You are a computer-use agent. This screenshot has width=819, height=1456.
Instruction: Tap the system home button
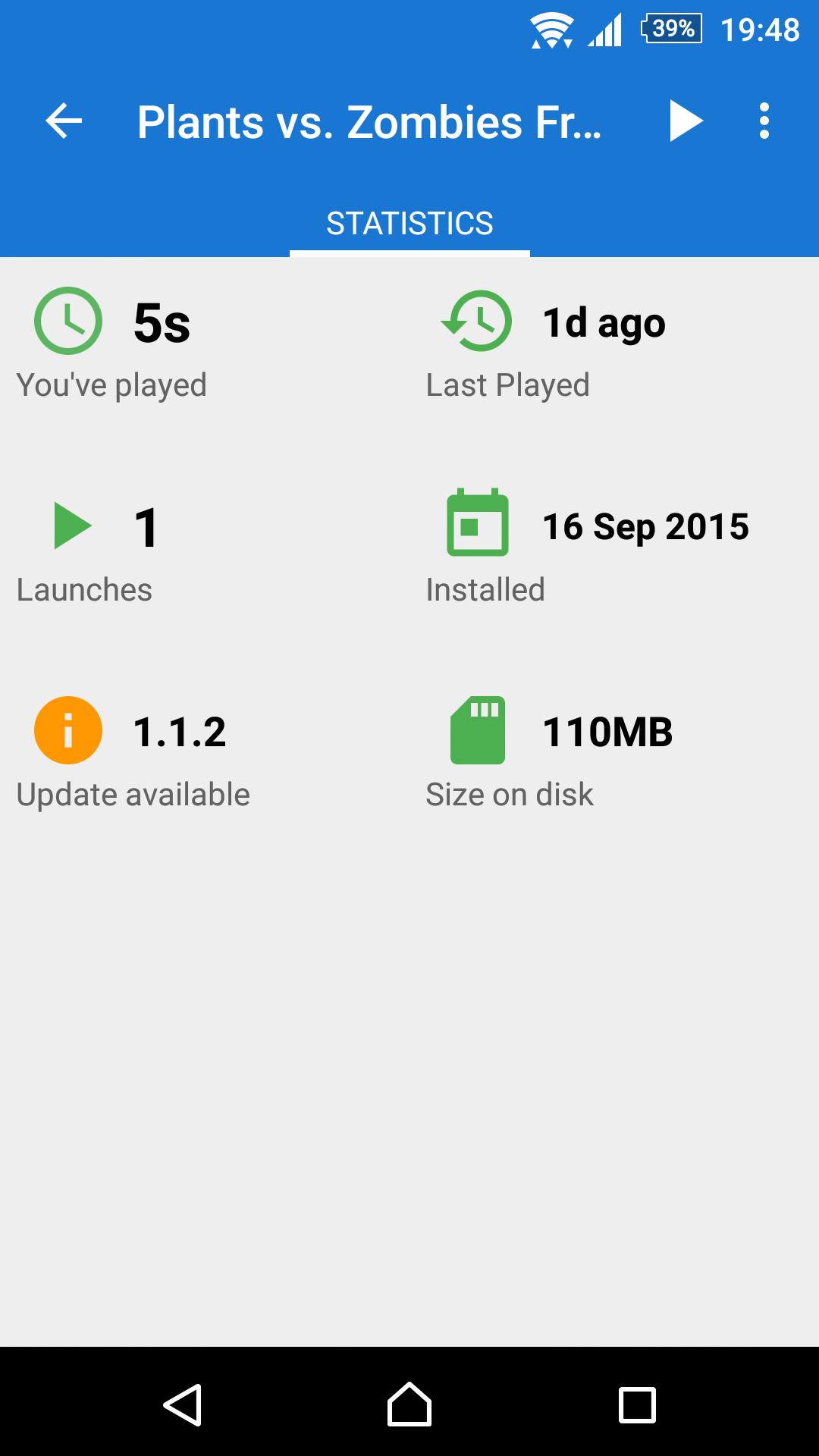tap(409, 1404)
